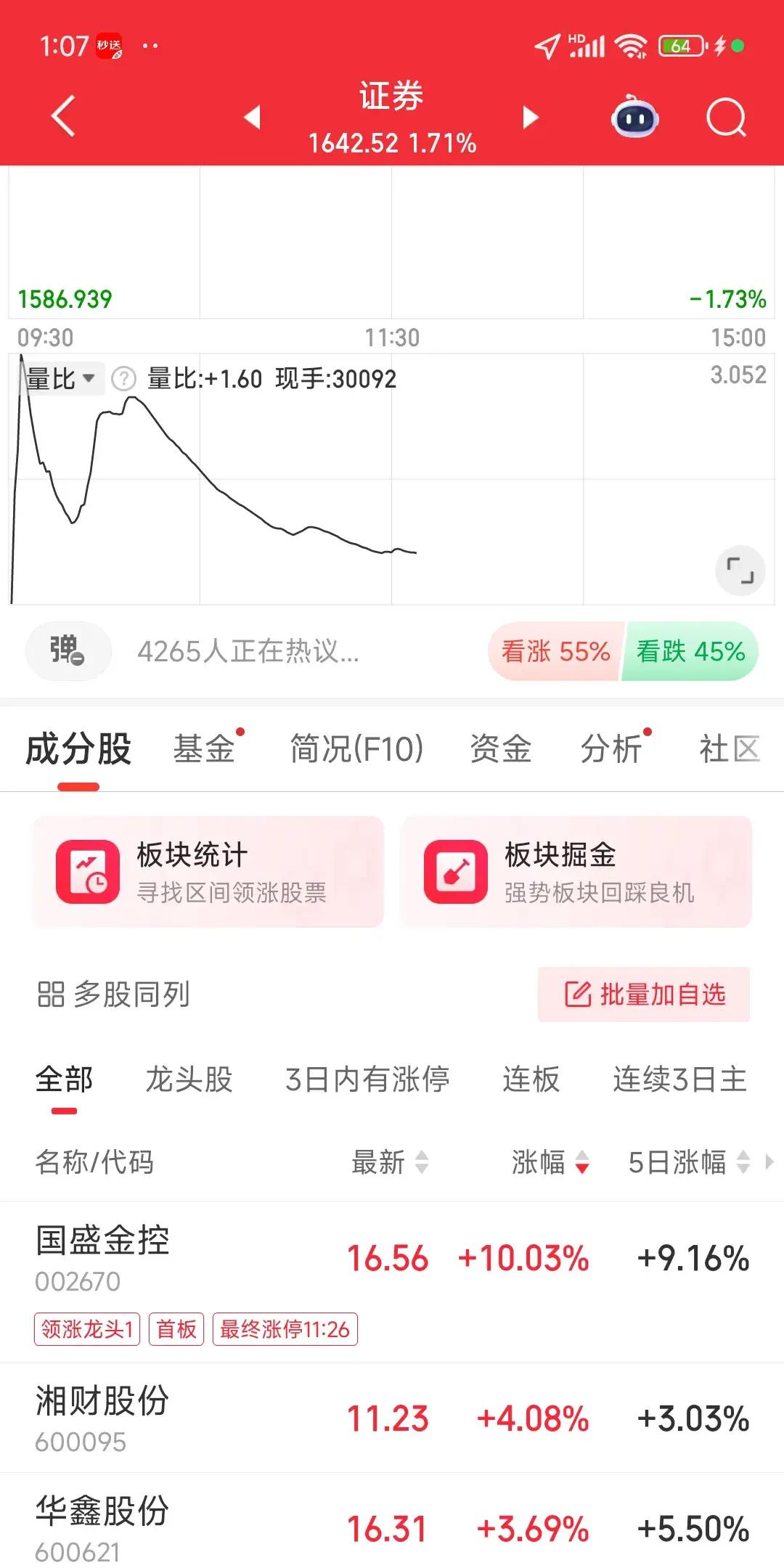Vote 看跌 on the sentiment bar
The height and width of the screenshot is (1568, 784).
tap(690, 651)
